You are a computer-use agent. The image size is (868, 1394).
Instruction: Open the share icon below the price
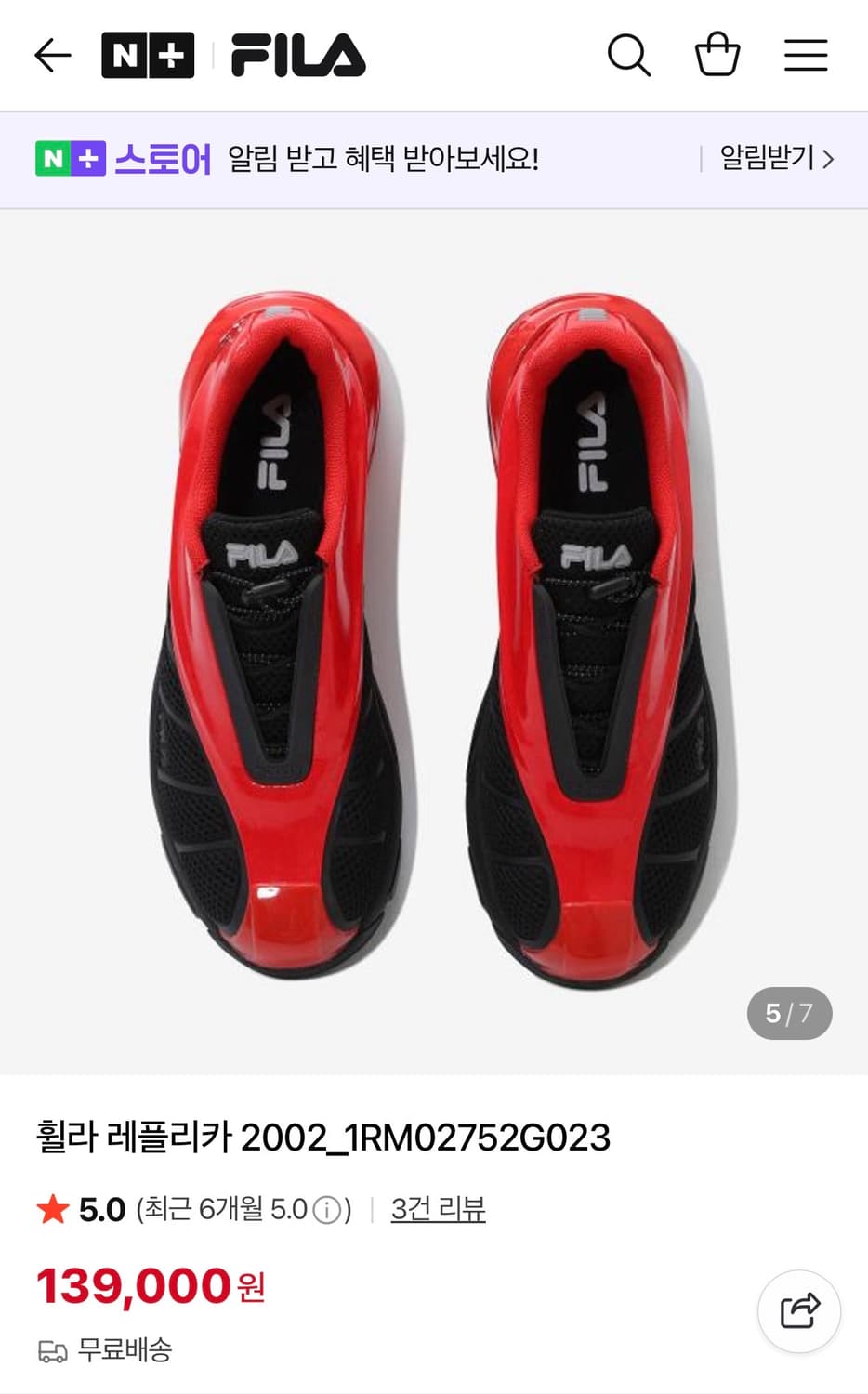pos(798,1310)
